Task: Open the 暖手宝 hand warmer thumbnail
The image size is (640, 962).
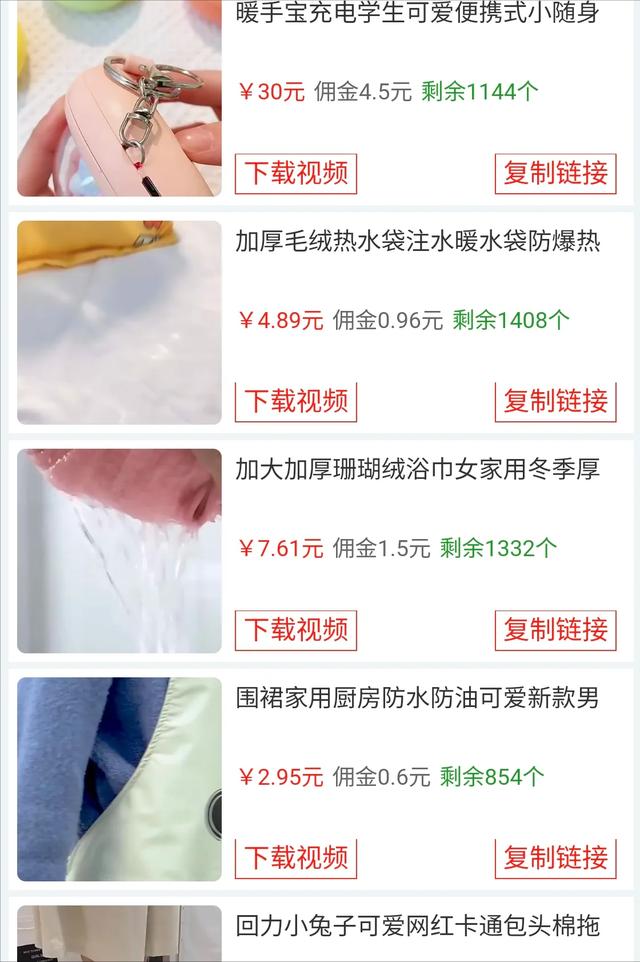Action: 119,100
